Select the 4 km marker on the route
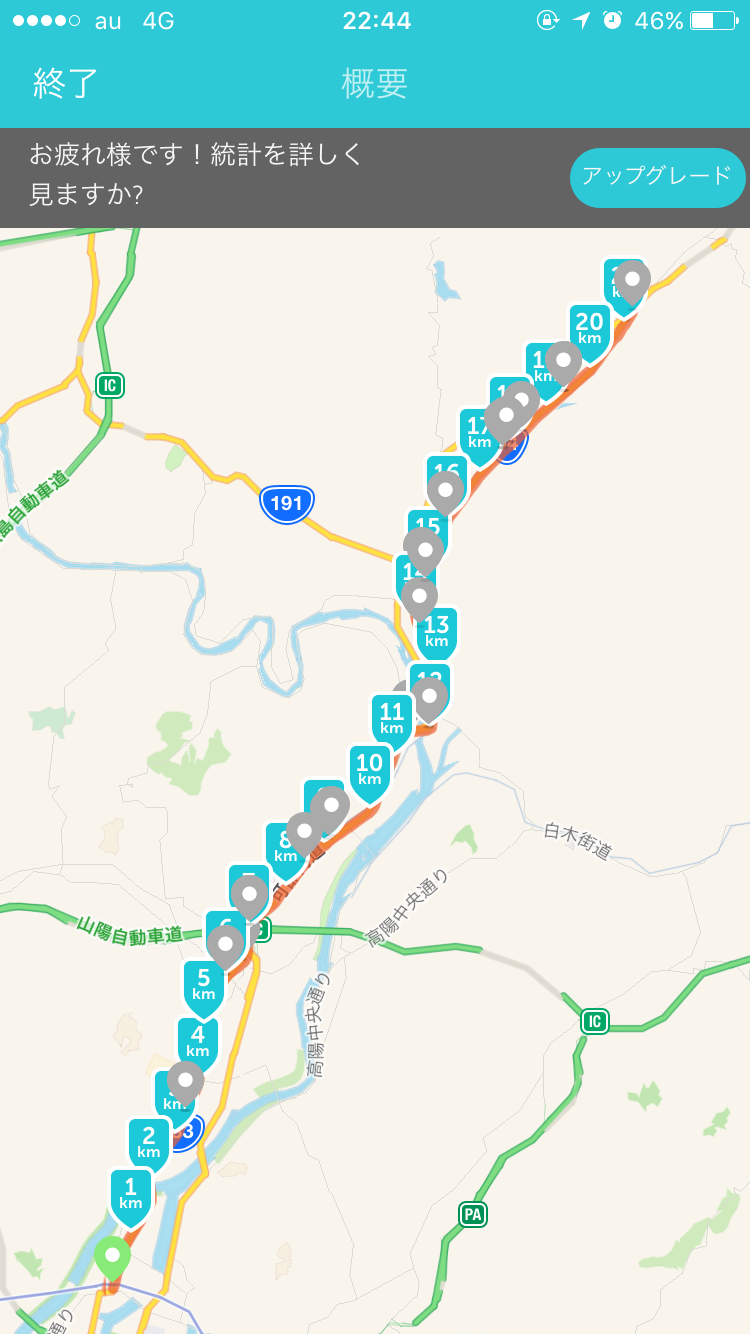 [x=198, y=1041]
